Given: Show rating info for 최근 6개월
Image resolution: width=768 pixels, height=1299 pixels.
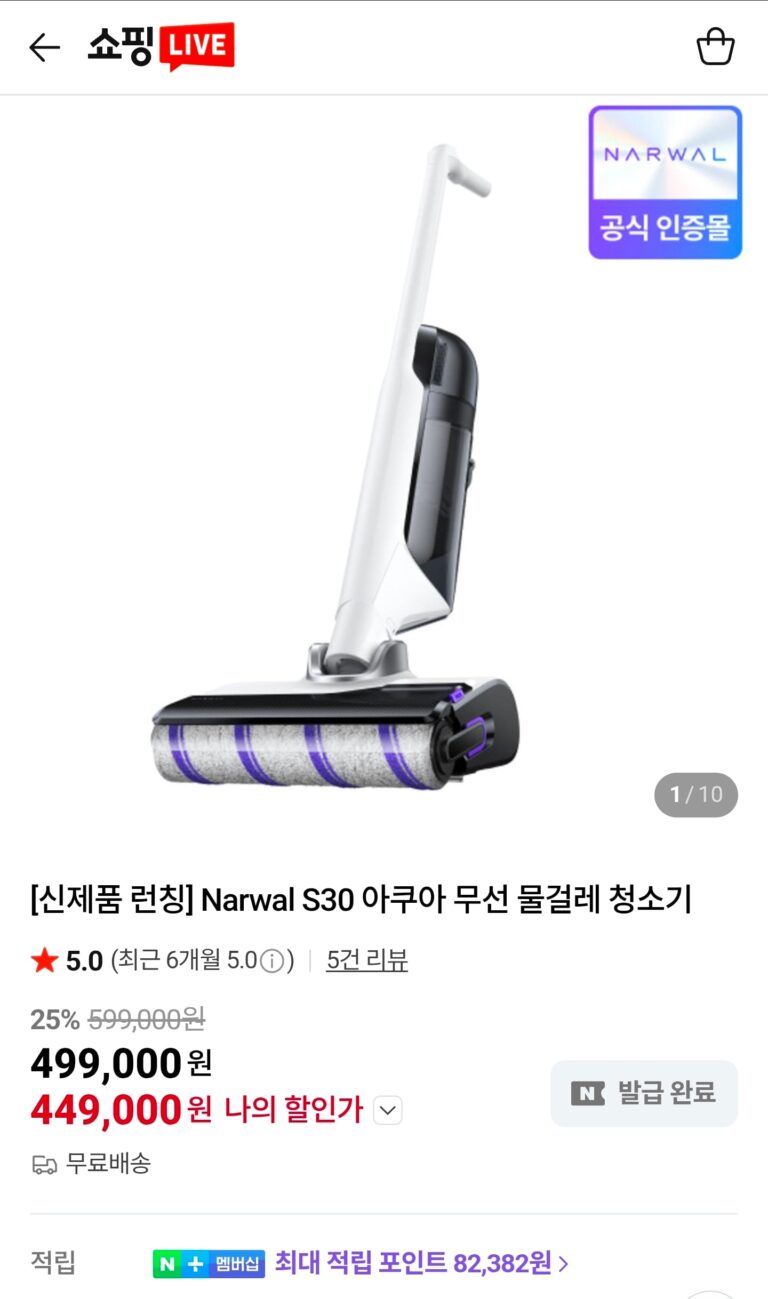Looking at the screenshot, I should click(x=271, y=962).
